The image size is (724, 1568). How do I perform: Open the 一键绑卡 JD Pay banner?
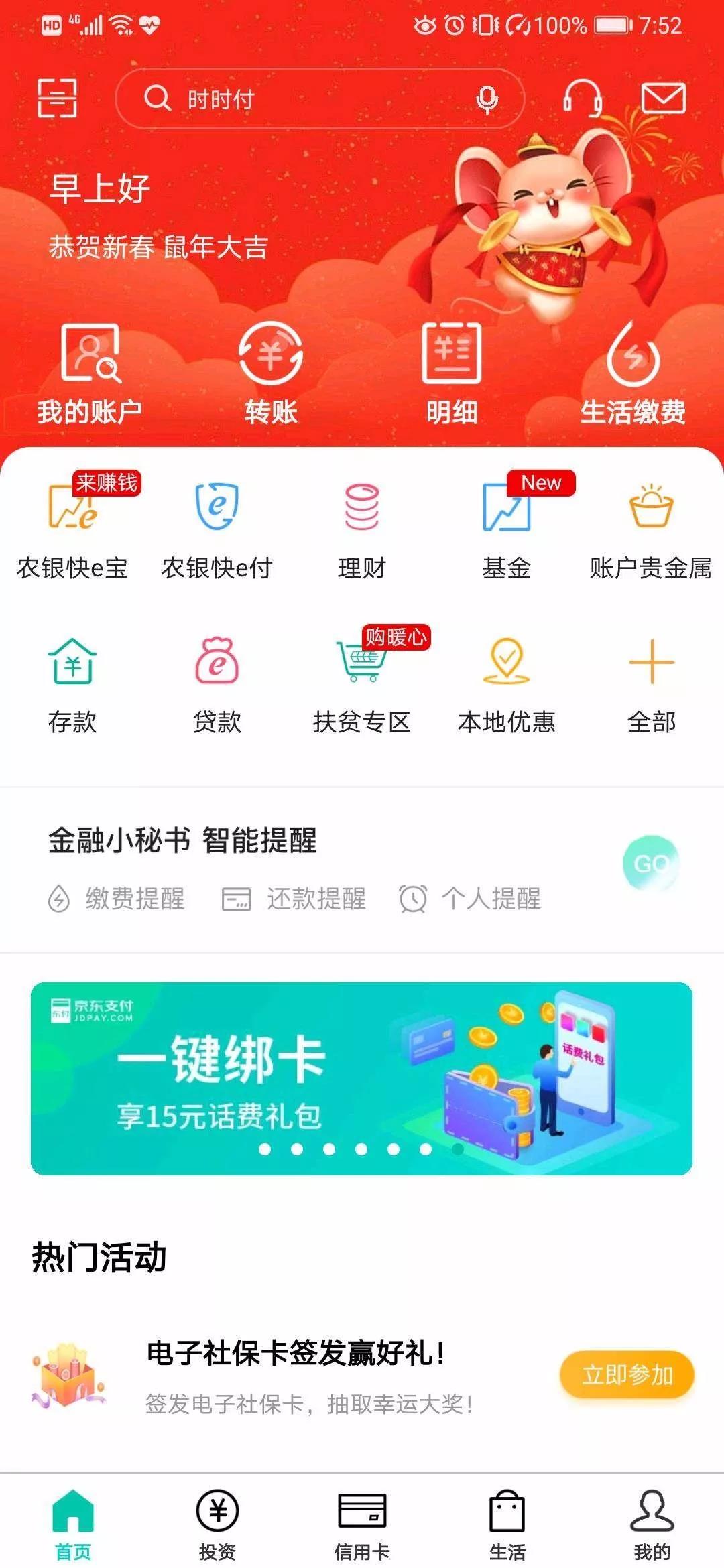pos(362,1077)
